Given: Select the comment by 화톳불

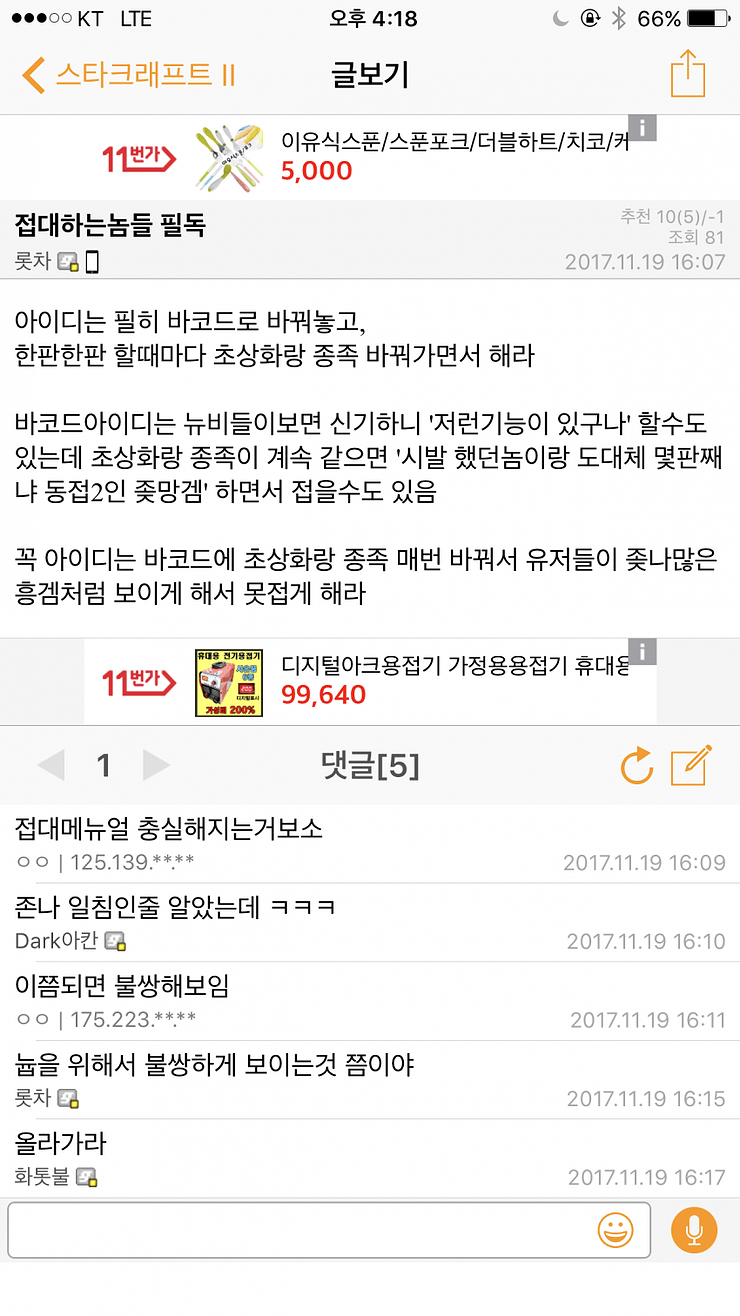Looking at the screenshot, I should 370,1158.
